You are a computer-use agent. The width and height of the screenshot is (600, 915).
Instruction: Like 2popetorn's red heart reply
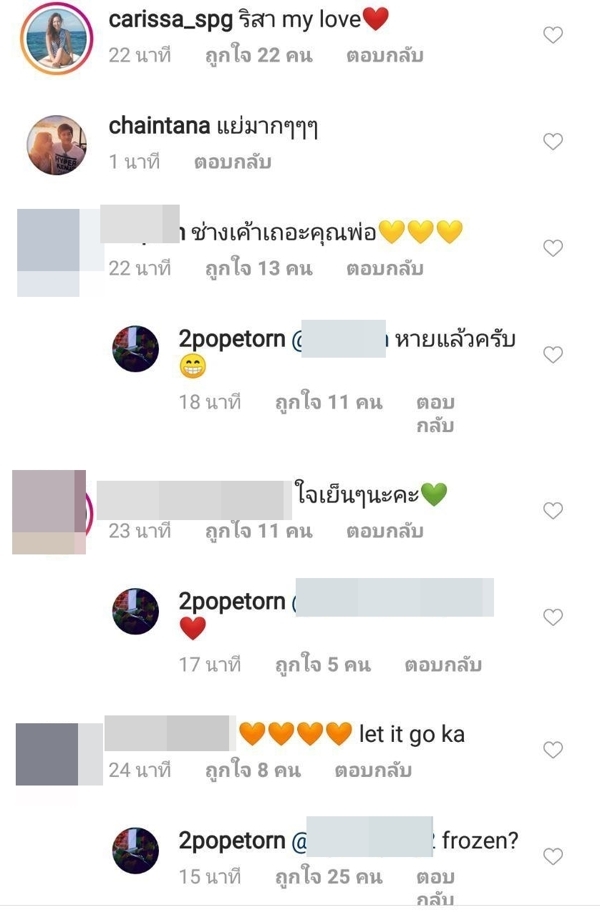552,617
